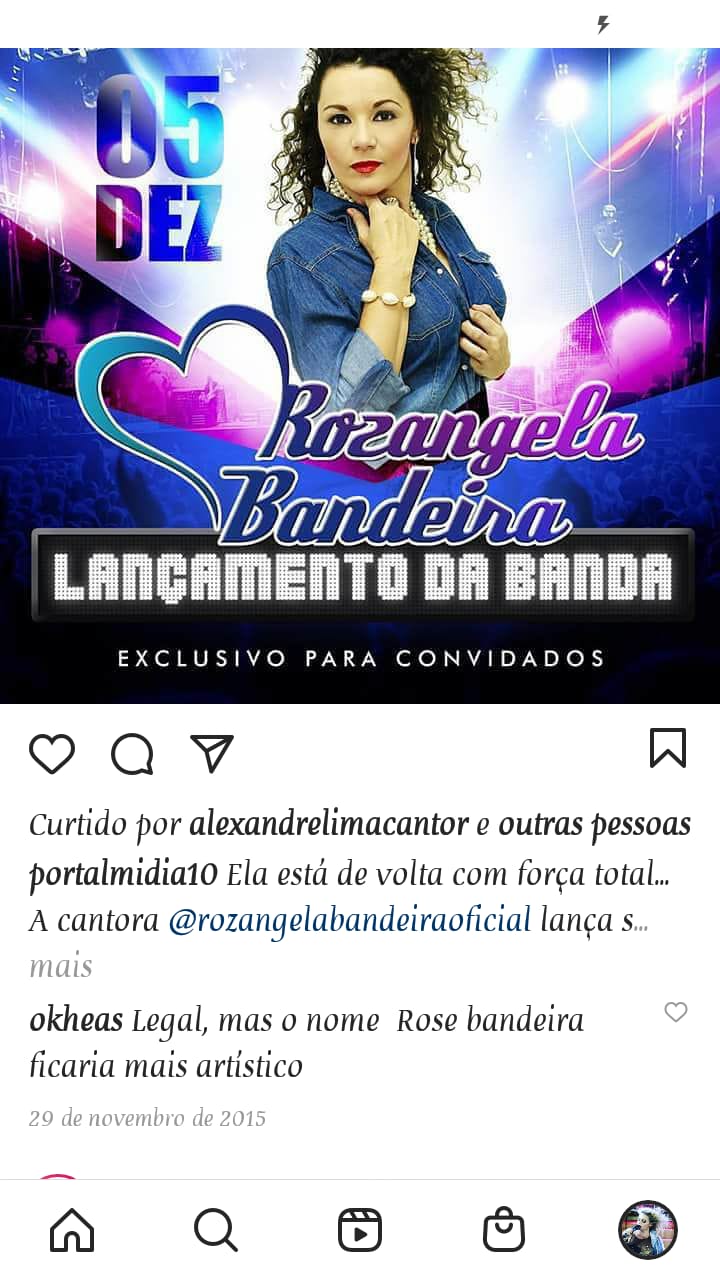This screenshot has height=1280, width=720.
Task: Open the Reels tab
Action: point(360,1230)
